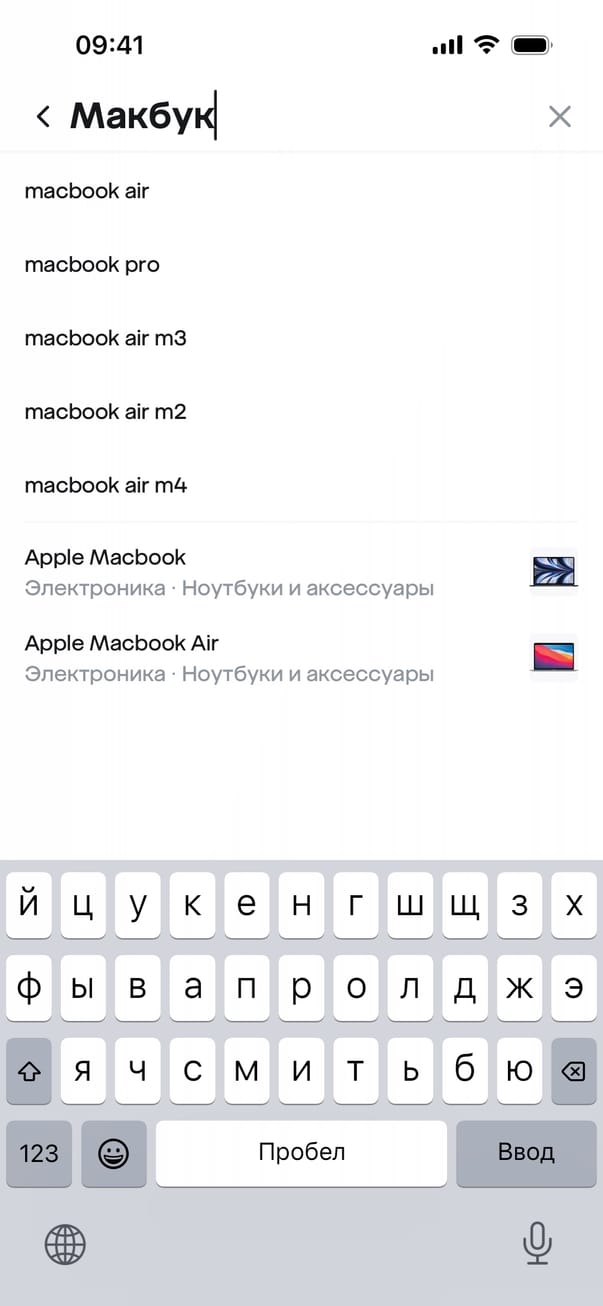
Task: Switch keyboard language with the globe icon
Action: [x=65, y=1245]
